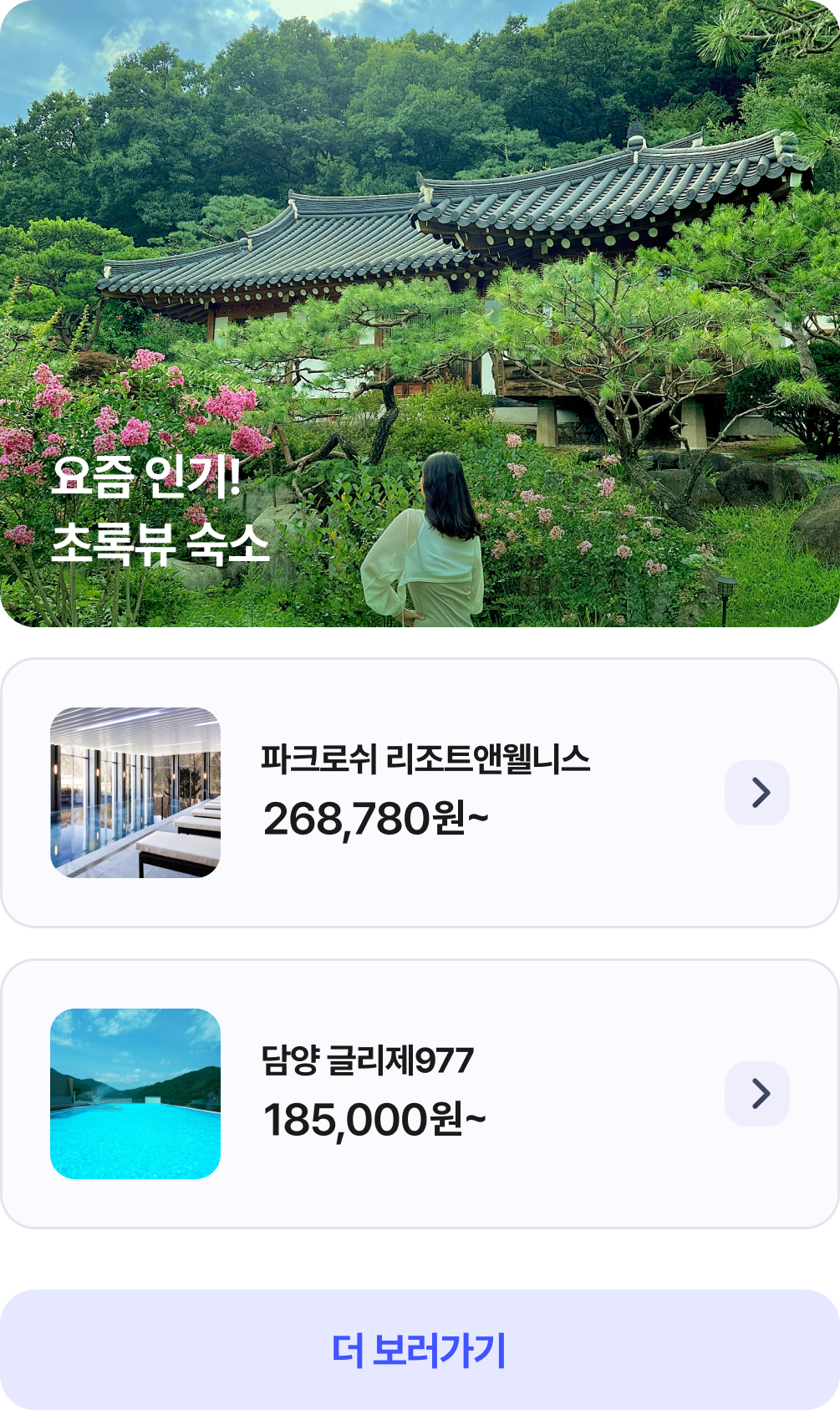The height and width of the screenshot is (1410, 840).
Task: Tap the 더 보러가기 button
Action: [x=420, y=1350]
